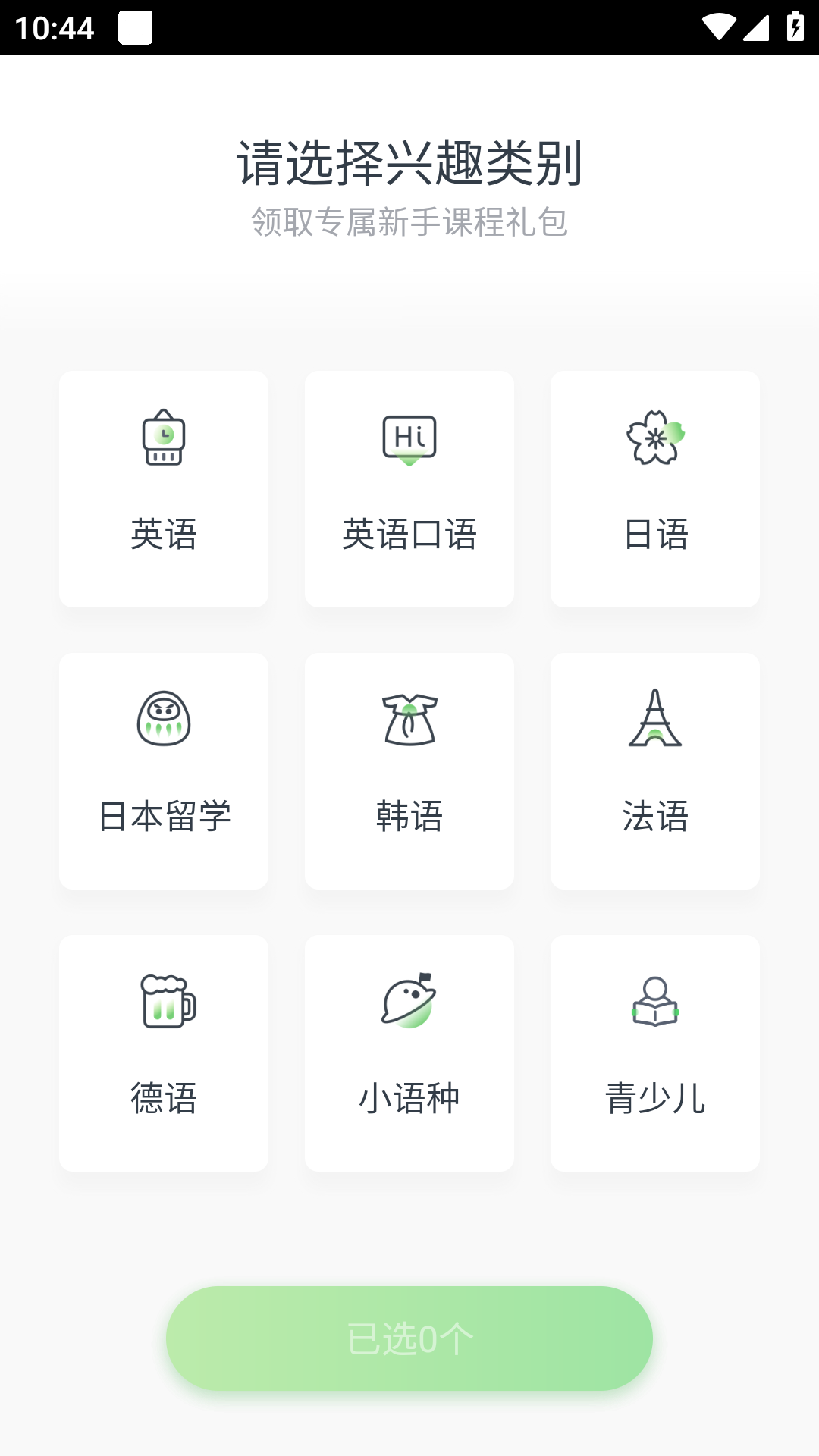Click the reading person icon for 青少儿
This screenshot has width=819, height=1456.
coord(654,1001)
